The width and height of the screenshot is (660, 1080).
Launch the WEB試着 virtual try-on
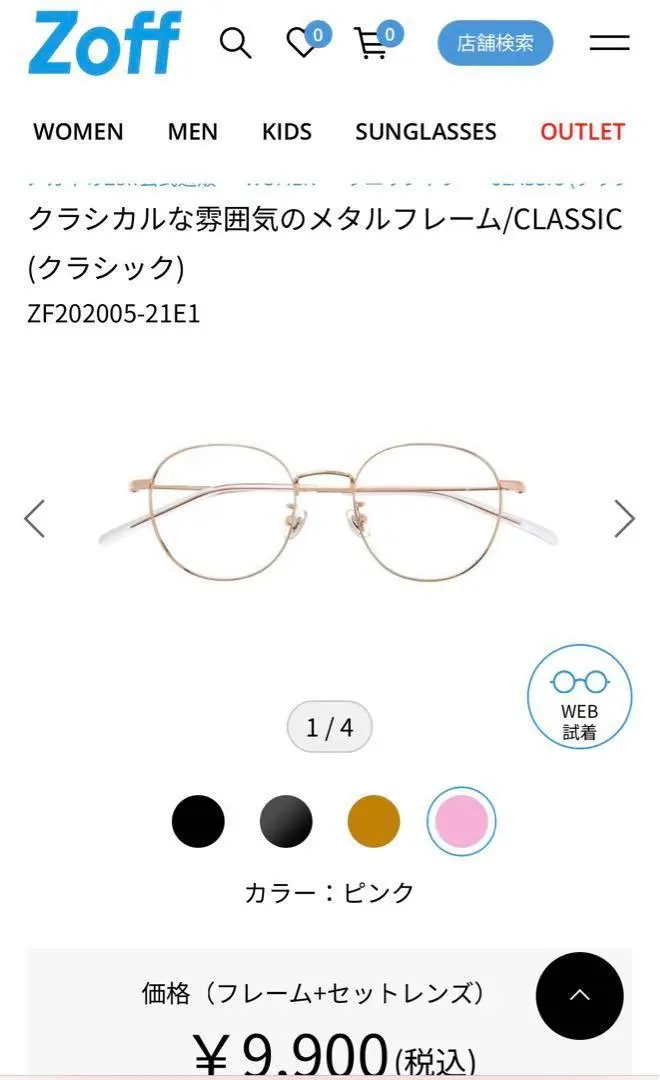[x=579, y=697]
